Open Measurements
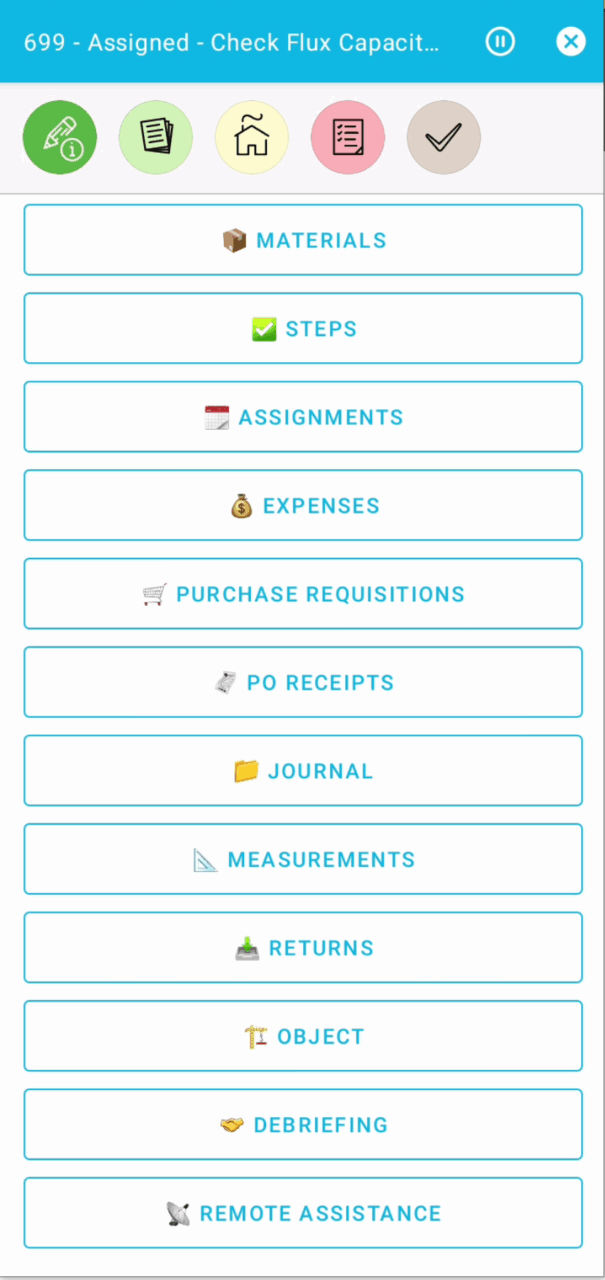Image resolution: width=605 pixels, height=1280 pixels. [303, 859]
